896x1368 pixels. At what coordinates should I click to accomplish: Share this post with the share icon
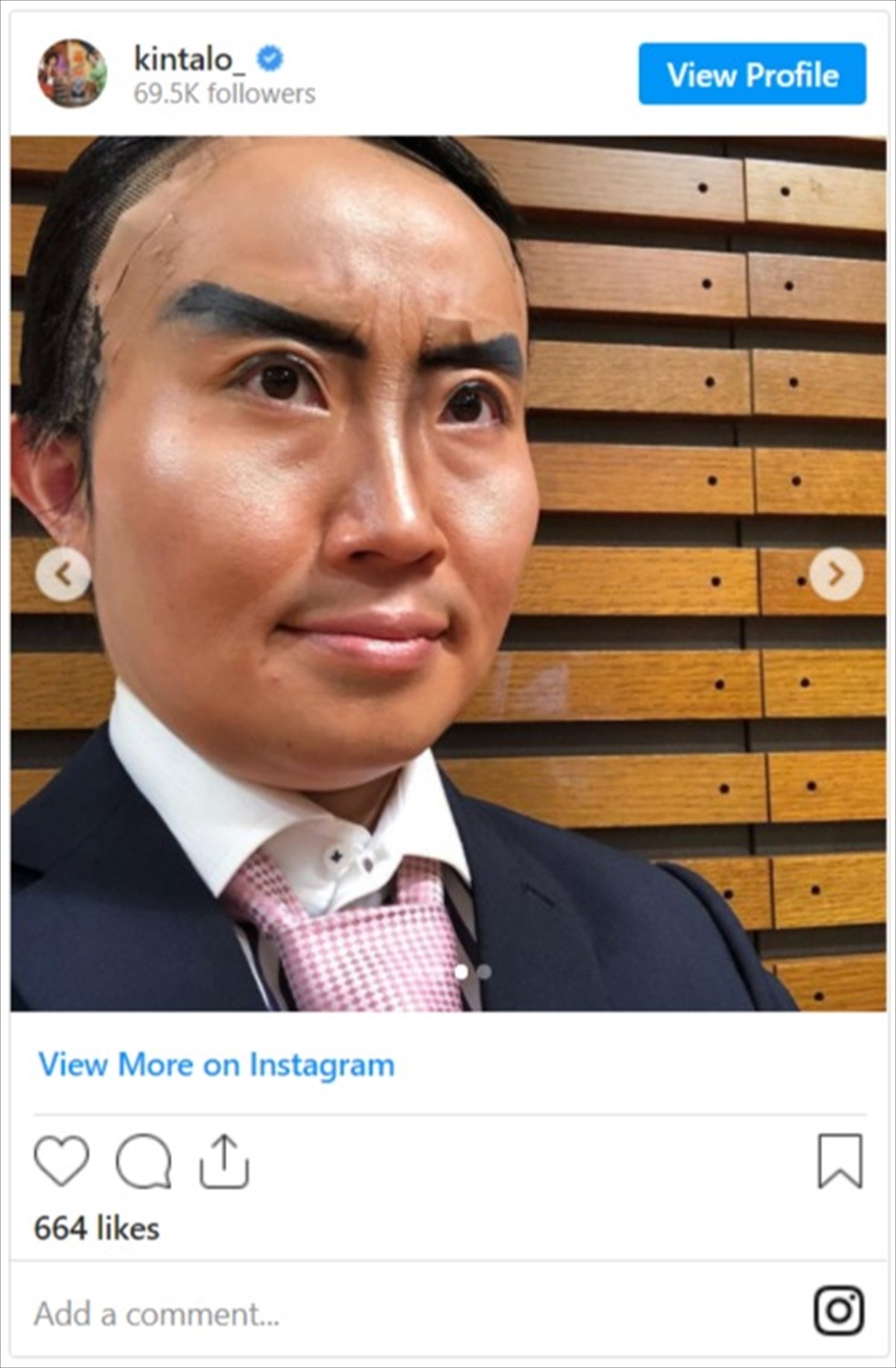[224, 1161]
